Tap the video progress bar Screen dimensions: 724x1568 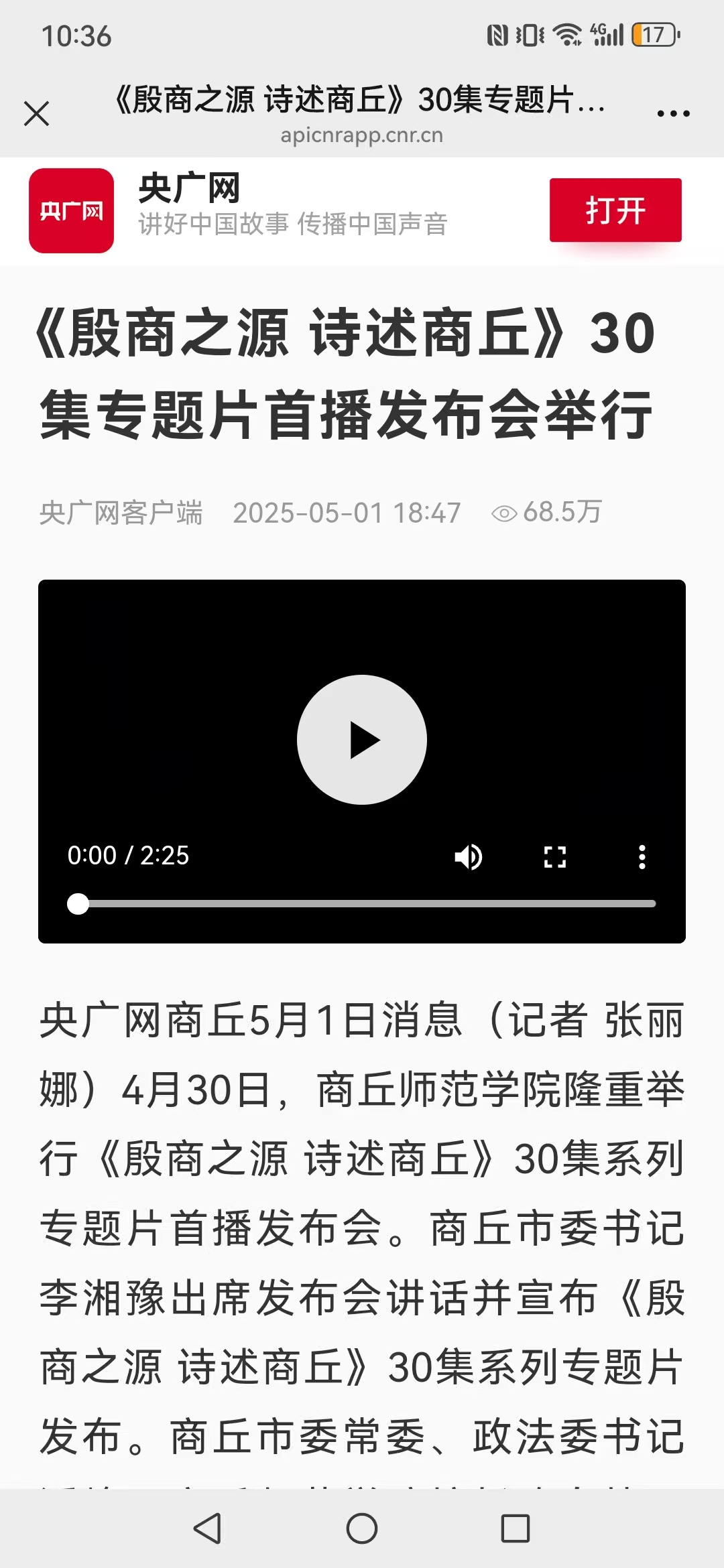(362, 904)
